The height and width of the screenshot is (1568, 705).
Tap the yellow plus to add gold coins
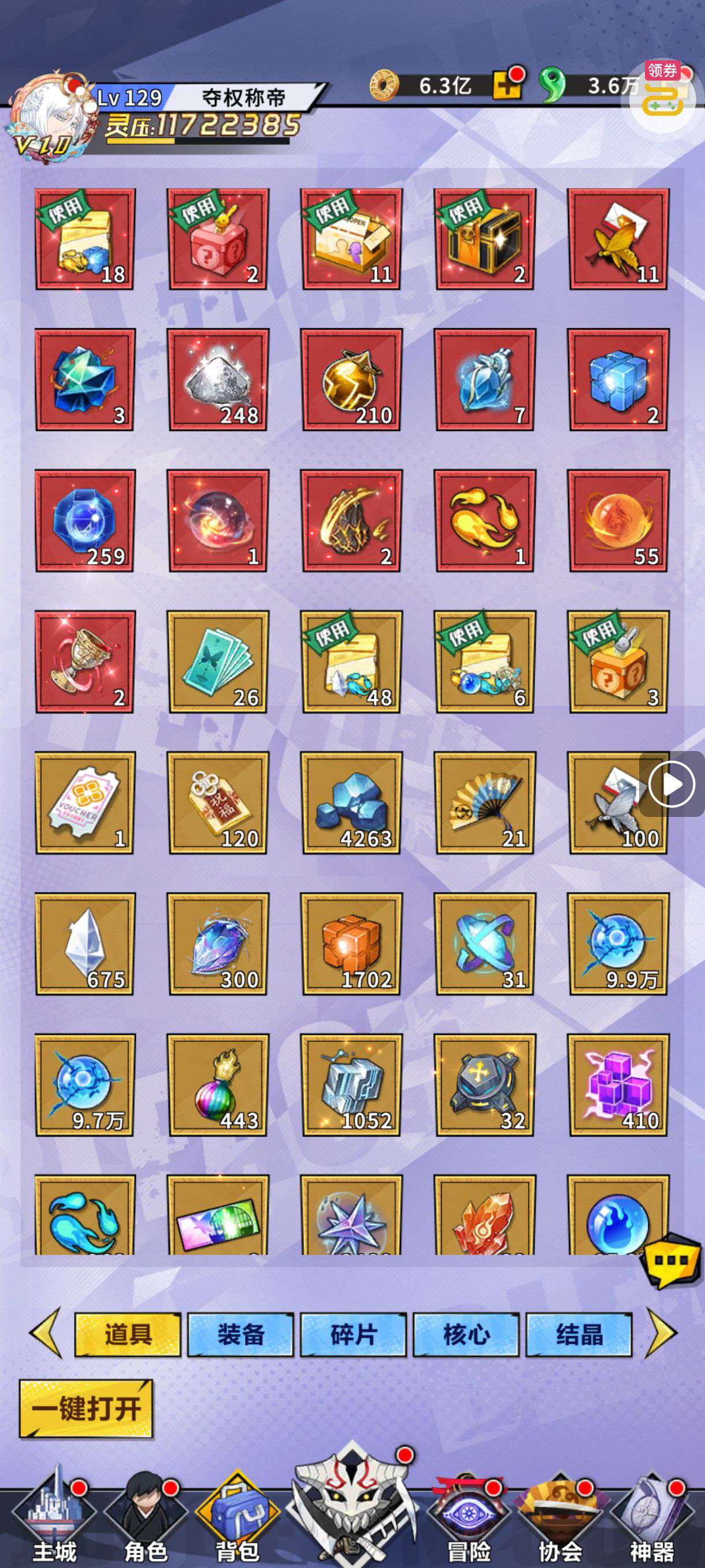(x=507, y=86)
